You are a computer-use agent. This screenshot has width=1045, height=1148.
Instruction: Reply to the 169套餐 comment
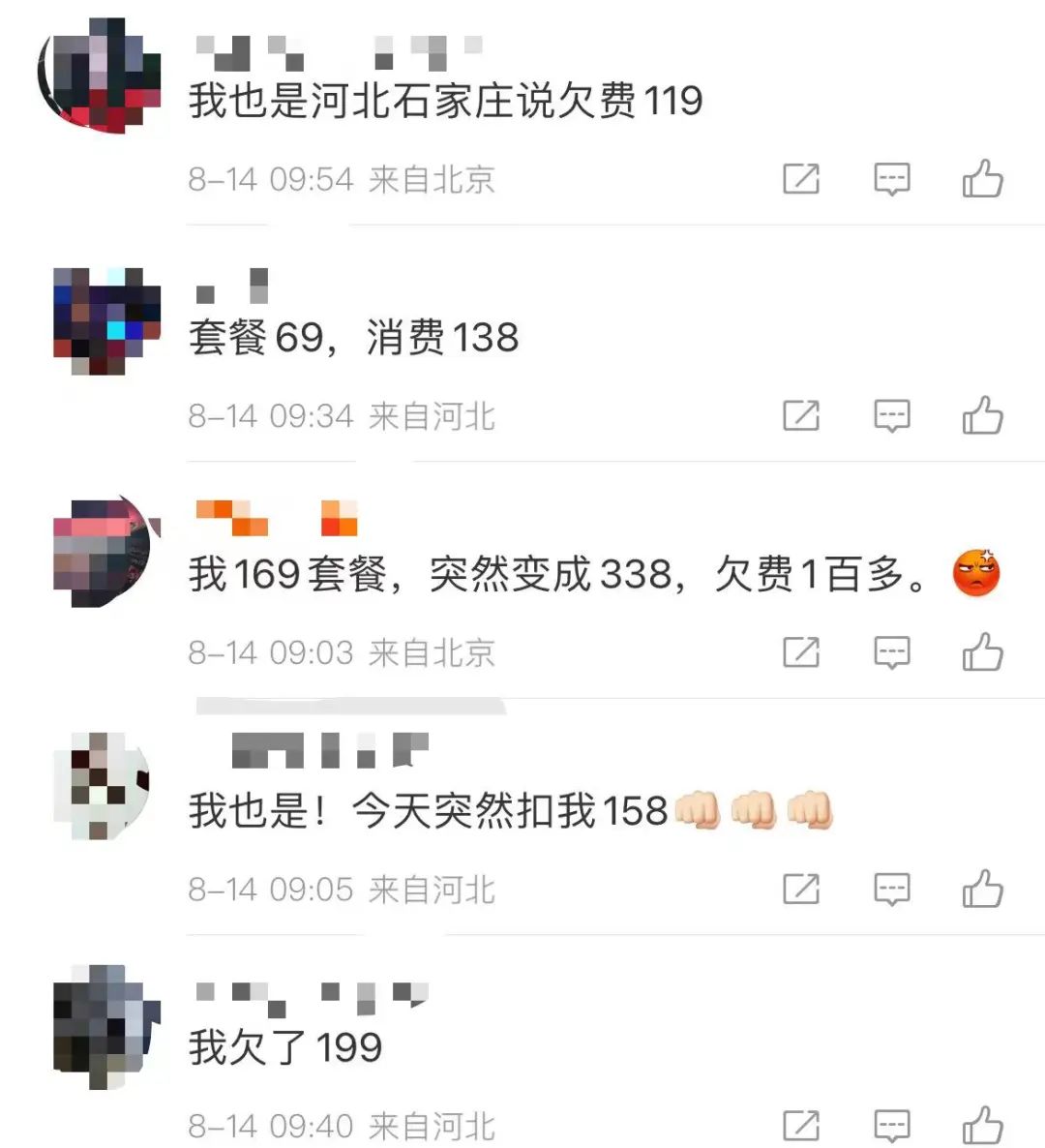point(891,652)
